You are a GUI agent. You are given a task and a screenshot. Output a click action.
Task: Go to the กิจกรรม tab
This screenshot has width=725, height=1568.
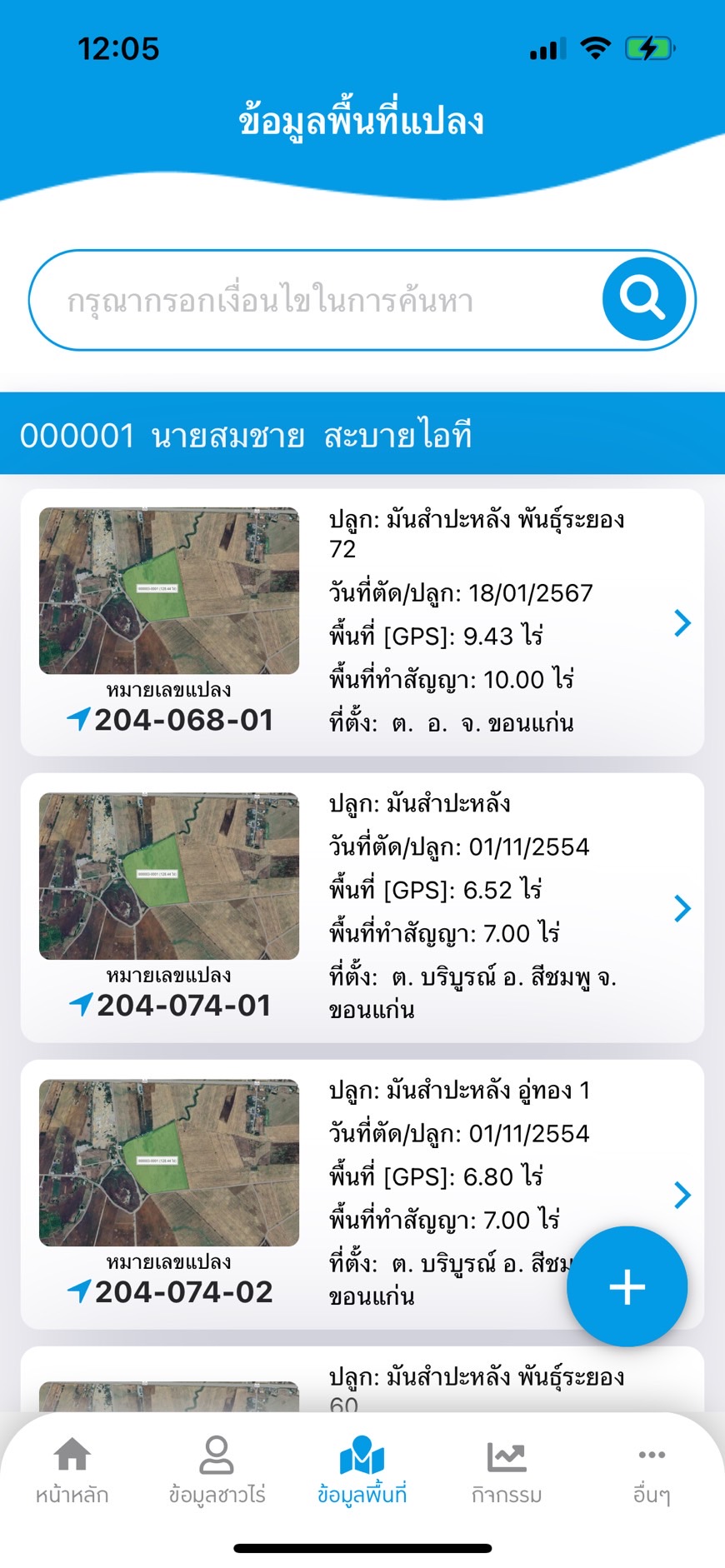tap(507, 1471)
